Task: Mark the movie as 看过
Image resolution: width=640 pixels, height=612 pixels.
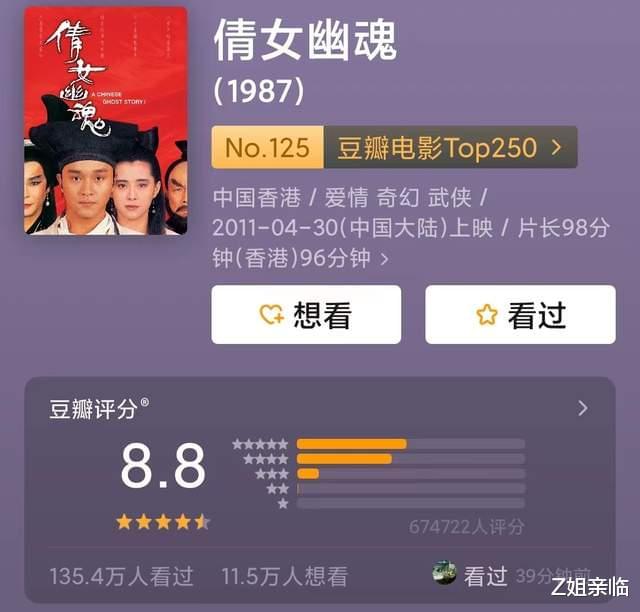Action: click(x=520, y=315)
